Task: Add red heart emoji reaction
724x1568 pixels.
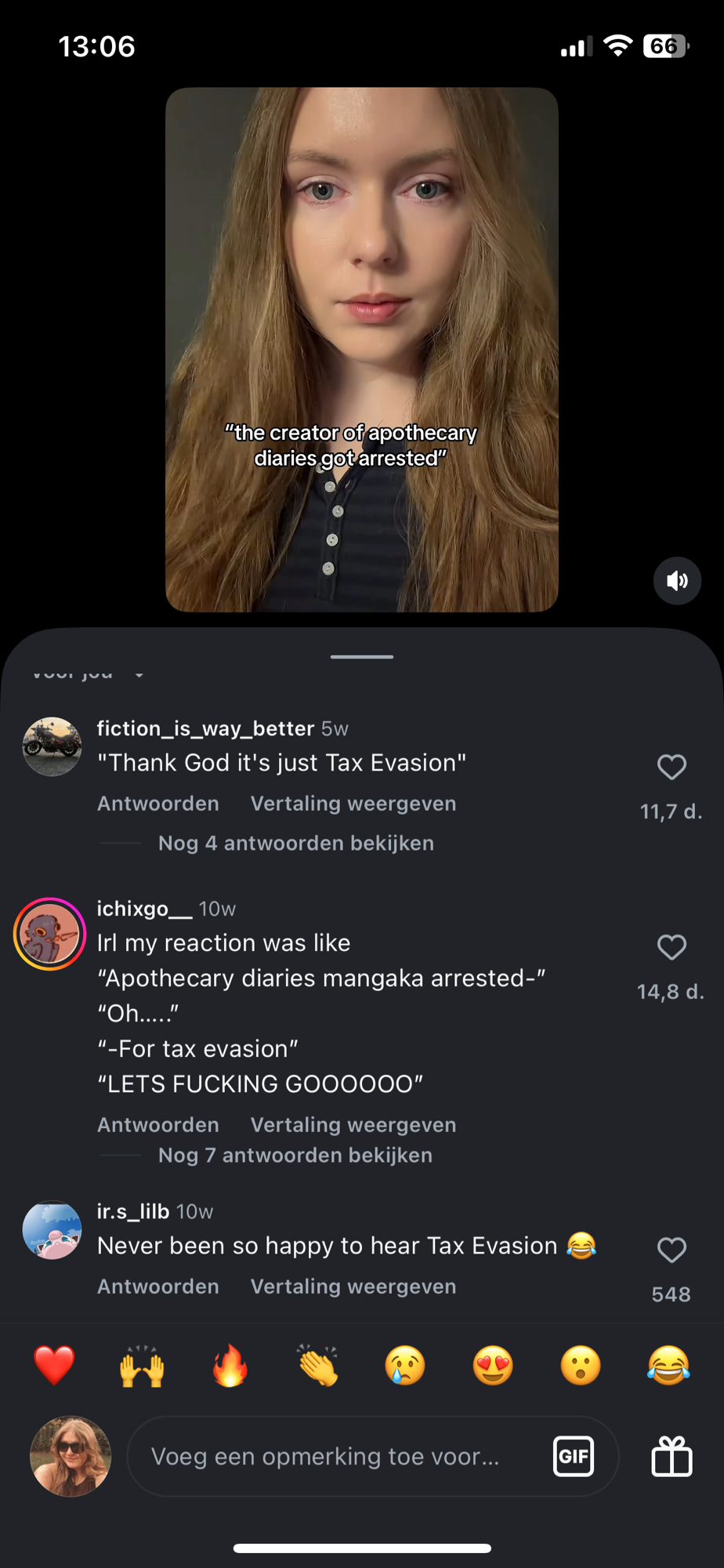Action: click(54, 1365)
